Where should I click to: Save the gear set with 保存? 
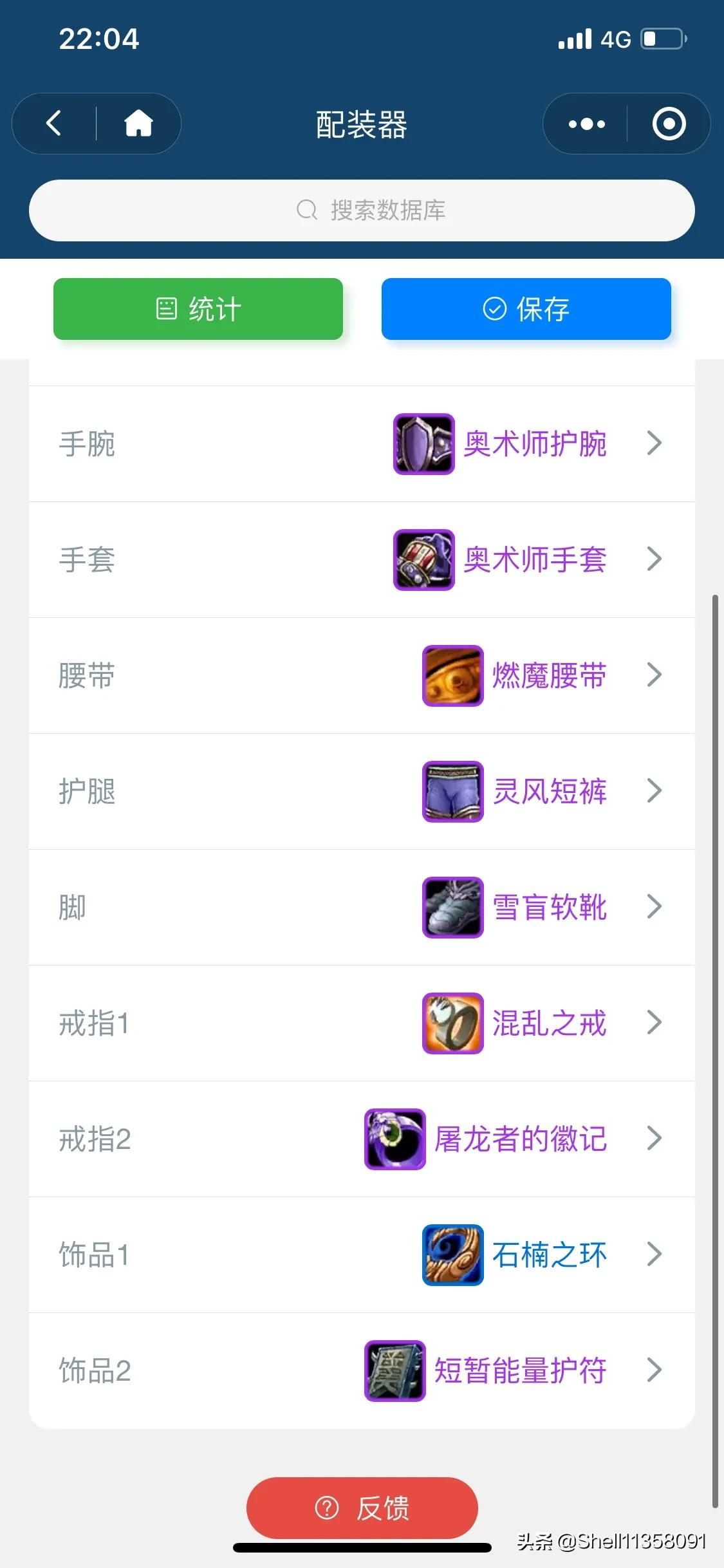click(x=526, y=309)
